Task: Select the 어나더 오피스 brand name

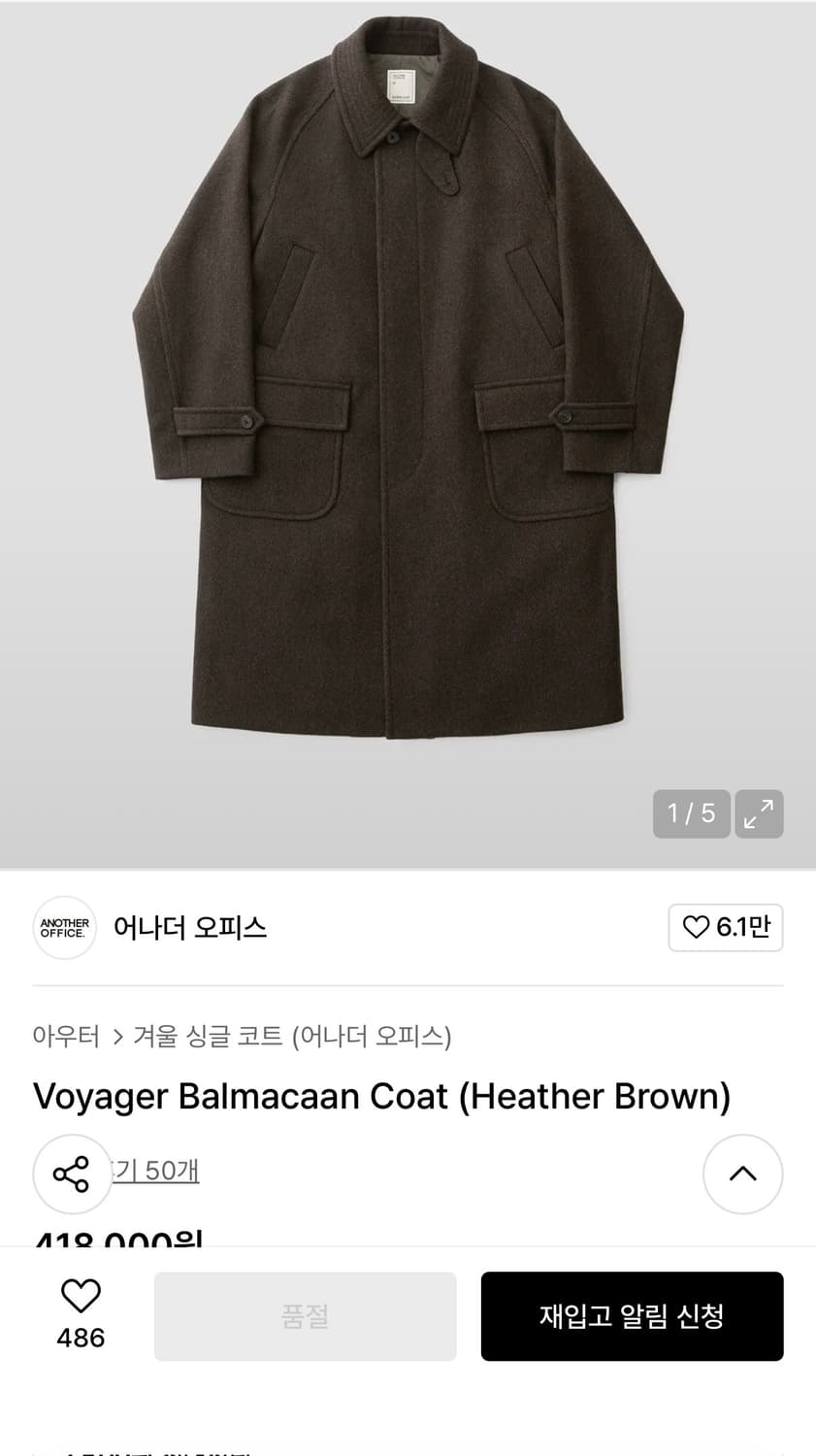Action: (189, 927)
